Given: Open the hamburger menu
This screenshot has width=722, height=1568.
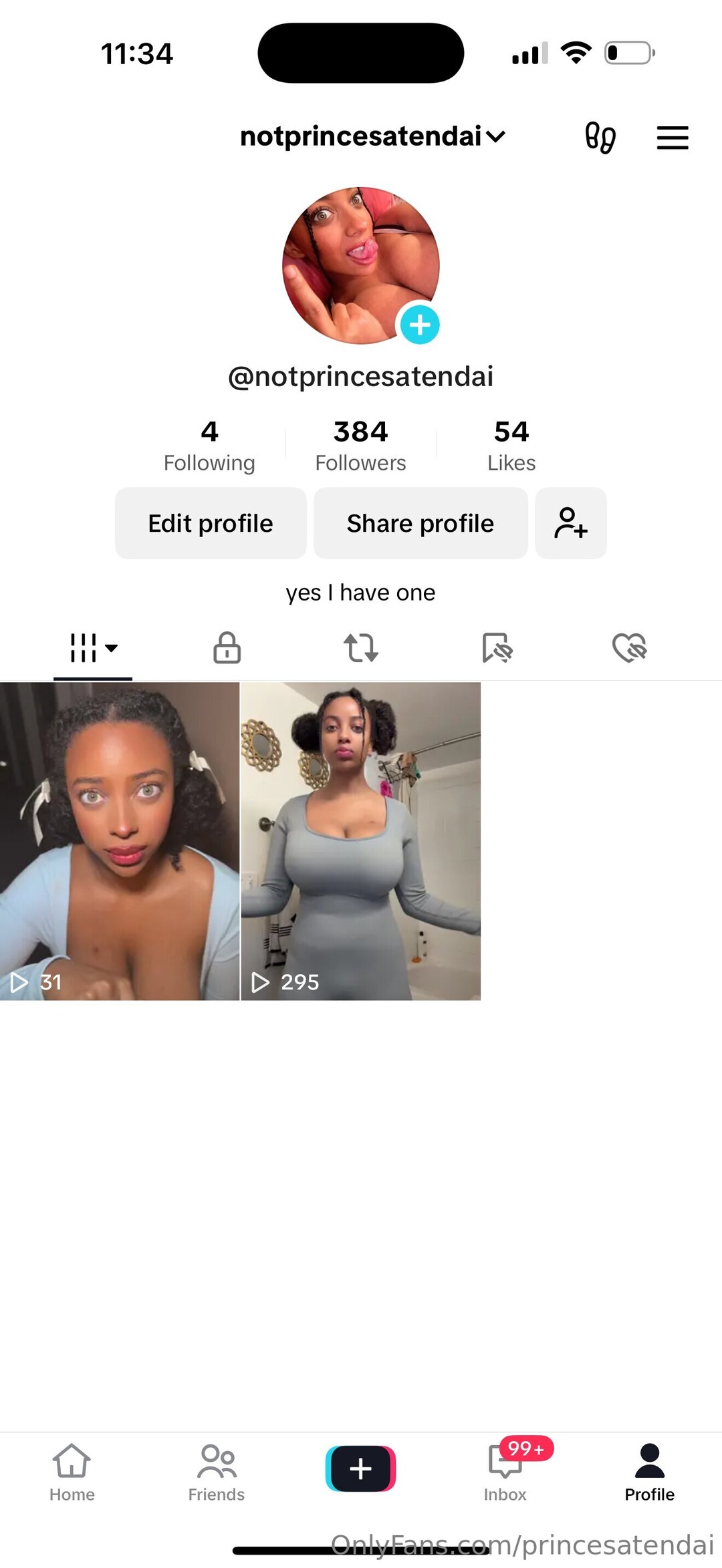Looking at the screenshot, I should [x=672, y=138].
